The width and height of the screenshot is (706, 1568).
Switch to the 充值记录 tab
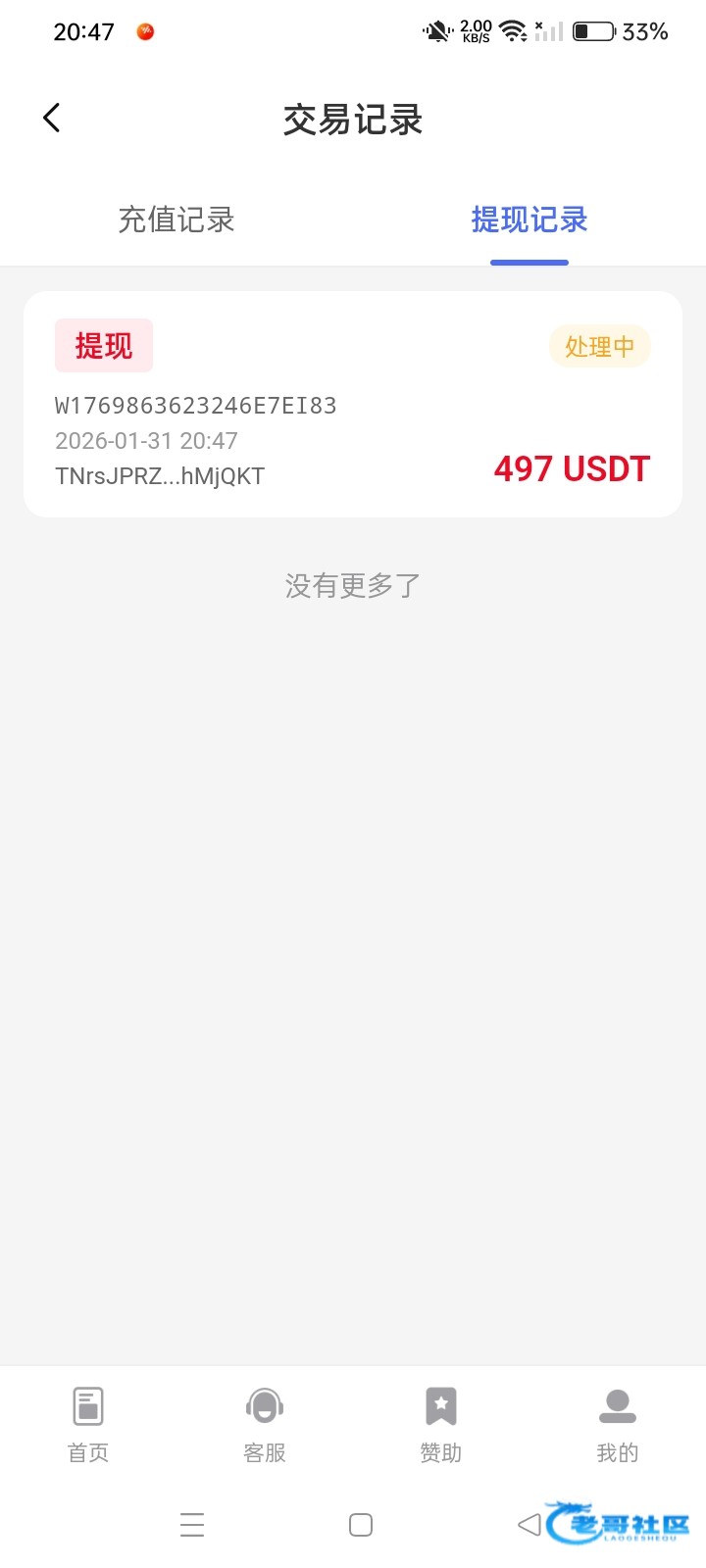pyautogui.click(x=176, y=220)
